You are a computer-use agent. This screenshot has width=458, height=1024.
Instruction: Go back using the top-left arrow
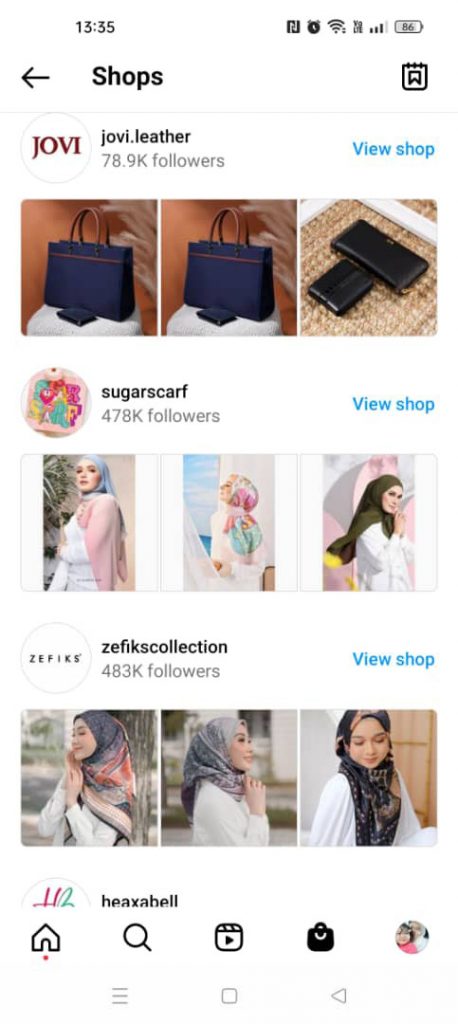(35, 78)
